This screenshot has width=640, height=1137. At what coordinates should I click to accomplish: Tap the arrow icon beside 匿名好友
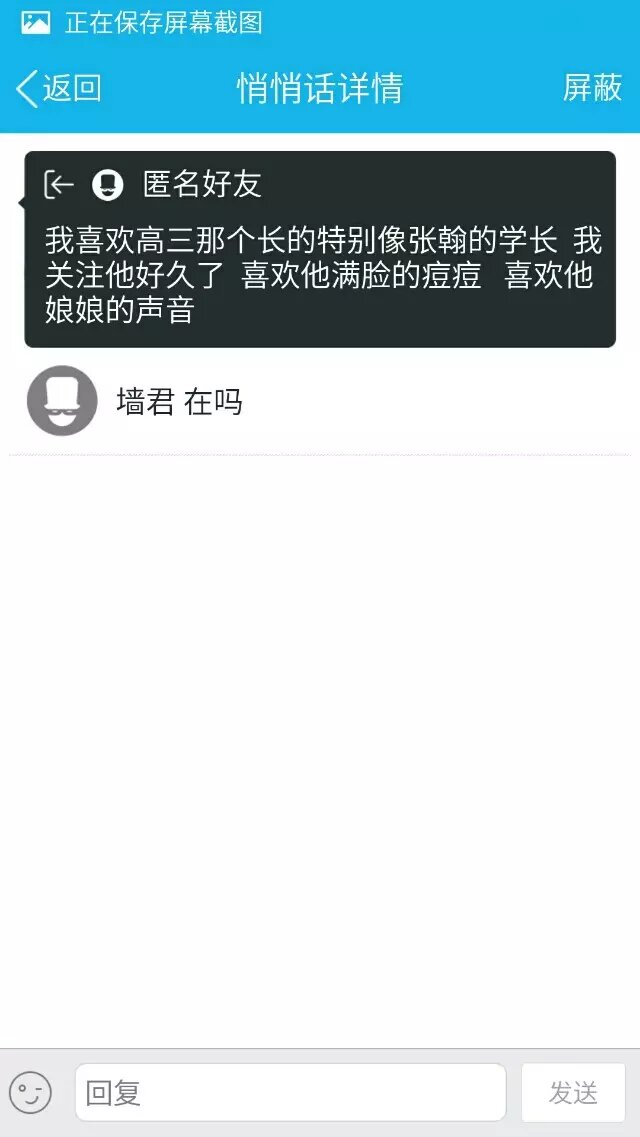pos(60,184)
